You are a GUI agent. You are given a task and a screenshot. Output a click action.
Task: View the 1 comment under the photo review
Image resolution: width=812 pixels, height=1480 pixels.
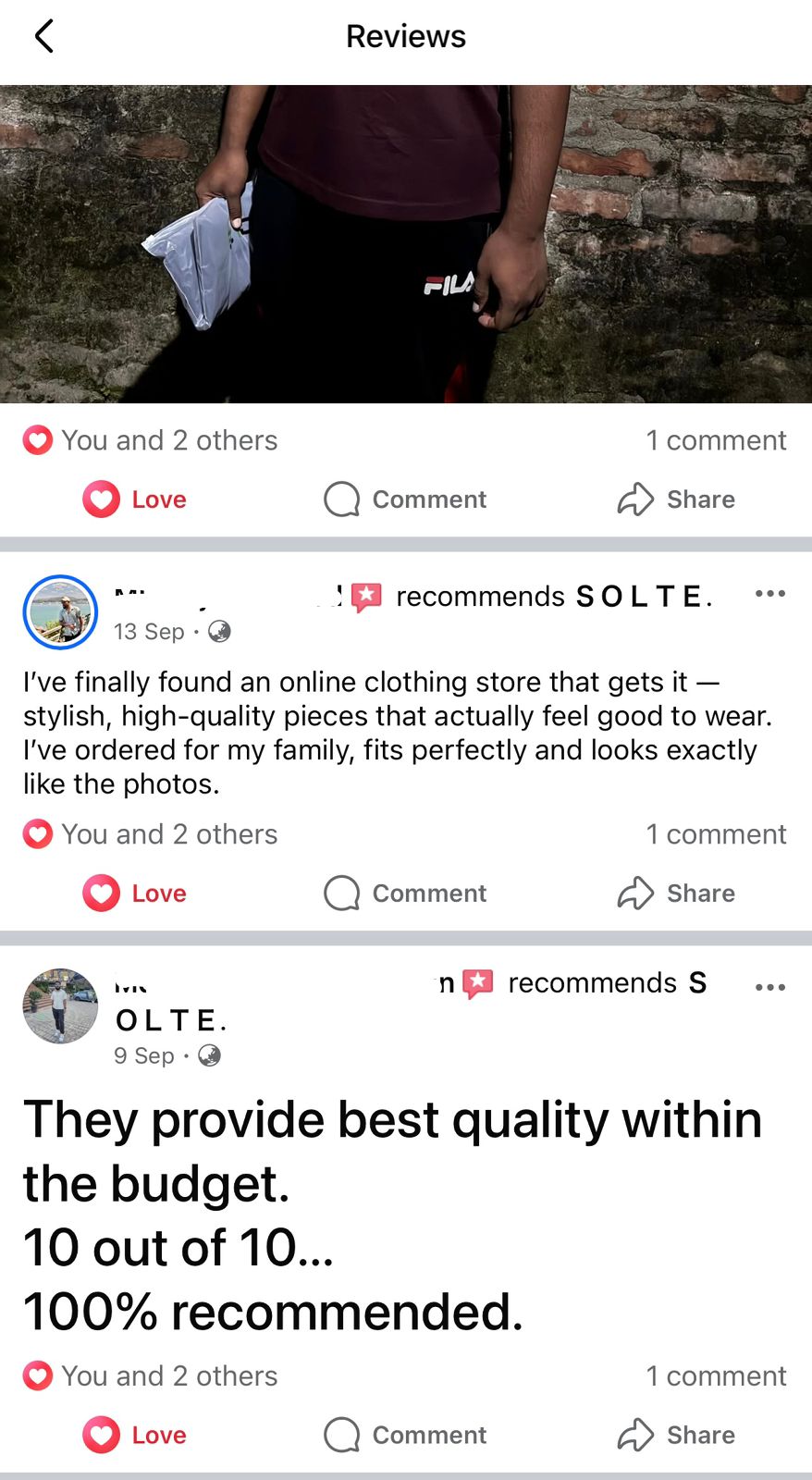(716, 440)
